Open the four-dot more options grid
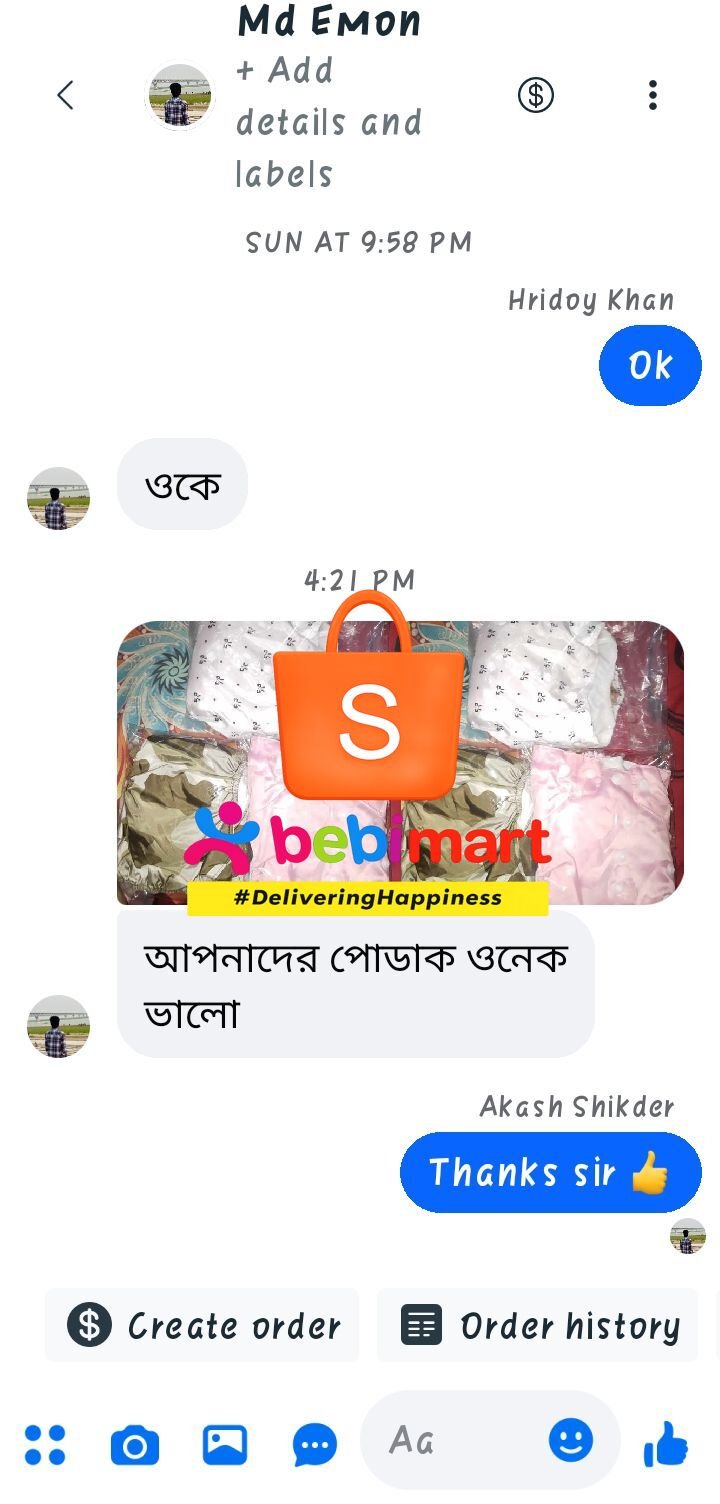This screenshot has width=720, height=1504. tap(45, 1445)
